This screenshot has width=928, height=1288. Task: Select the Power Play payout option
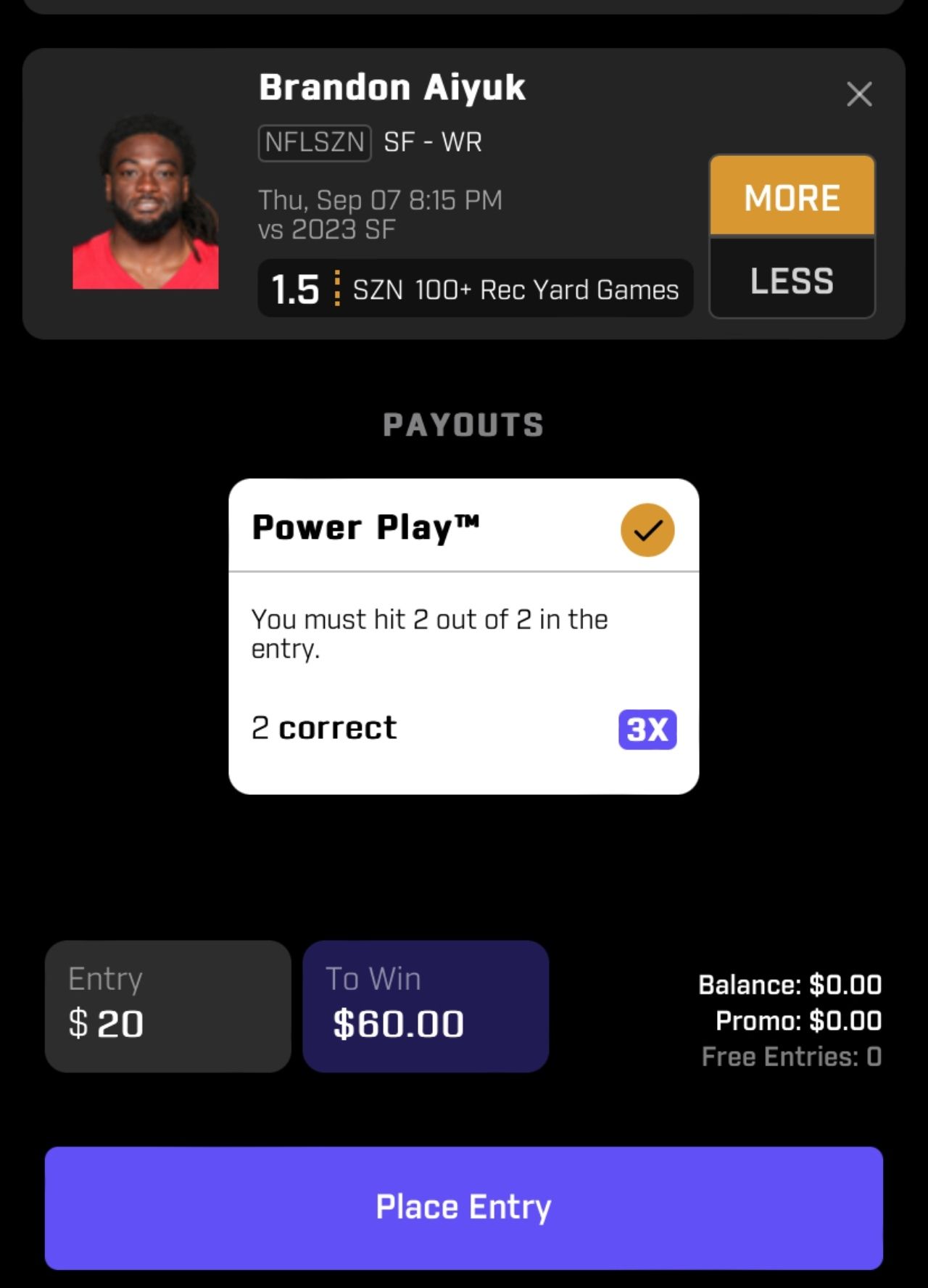[x=647, y=530]
